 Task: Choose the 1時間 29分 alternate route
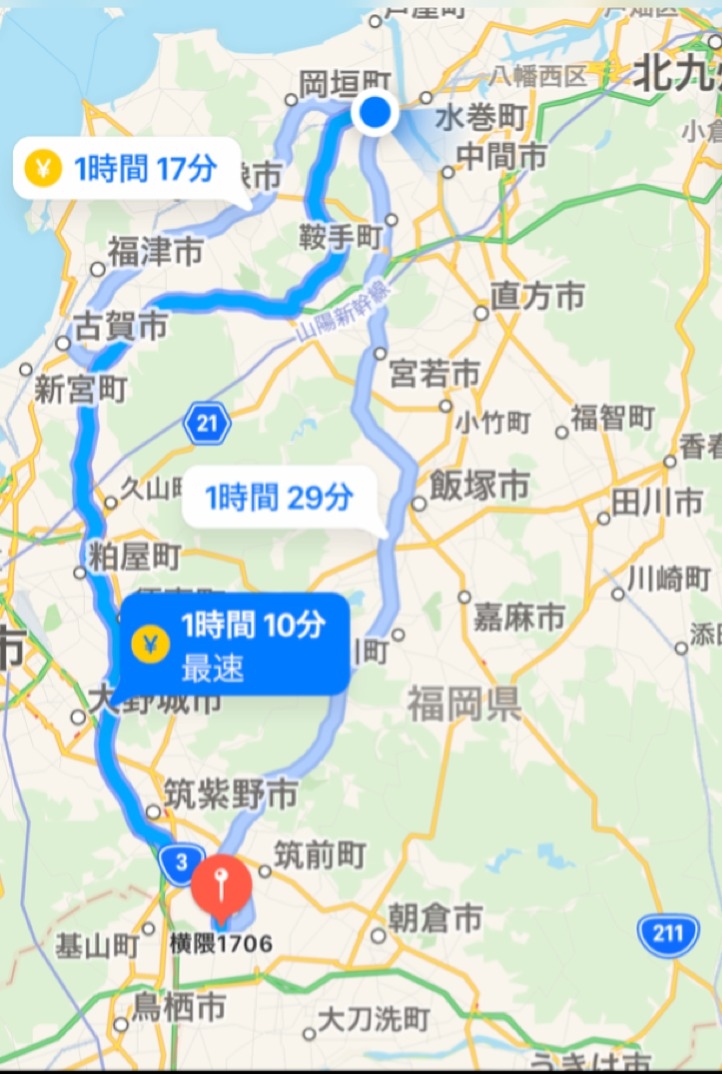279,496
